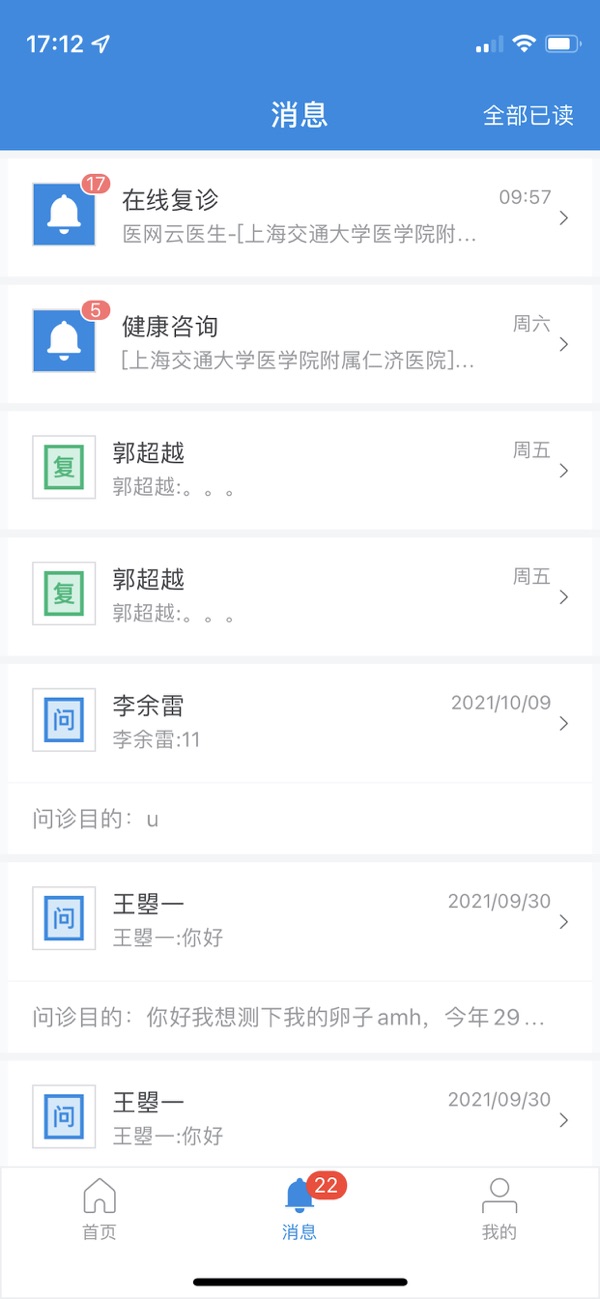
Task: Select the 消息 tab
Action: [x=299, y=1208]
